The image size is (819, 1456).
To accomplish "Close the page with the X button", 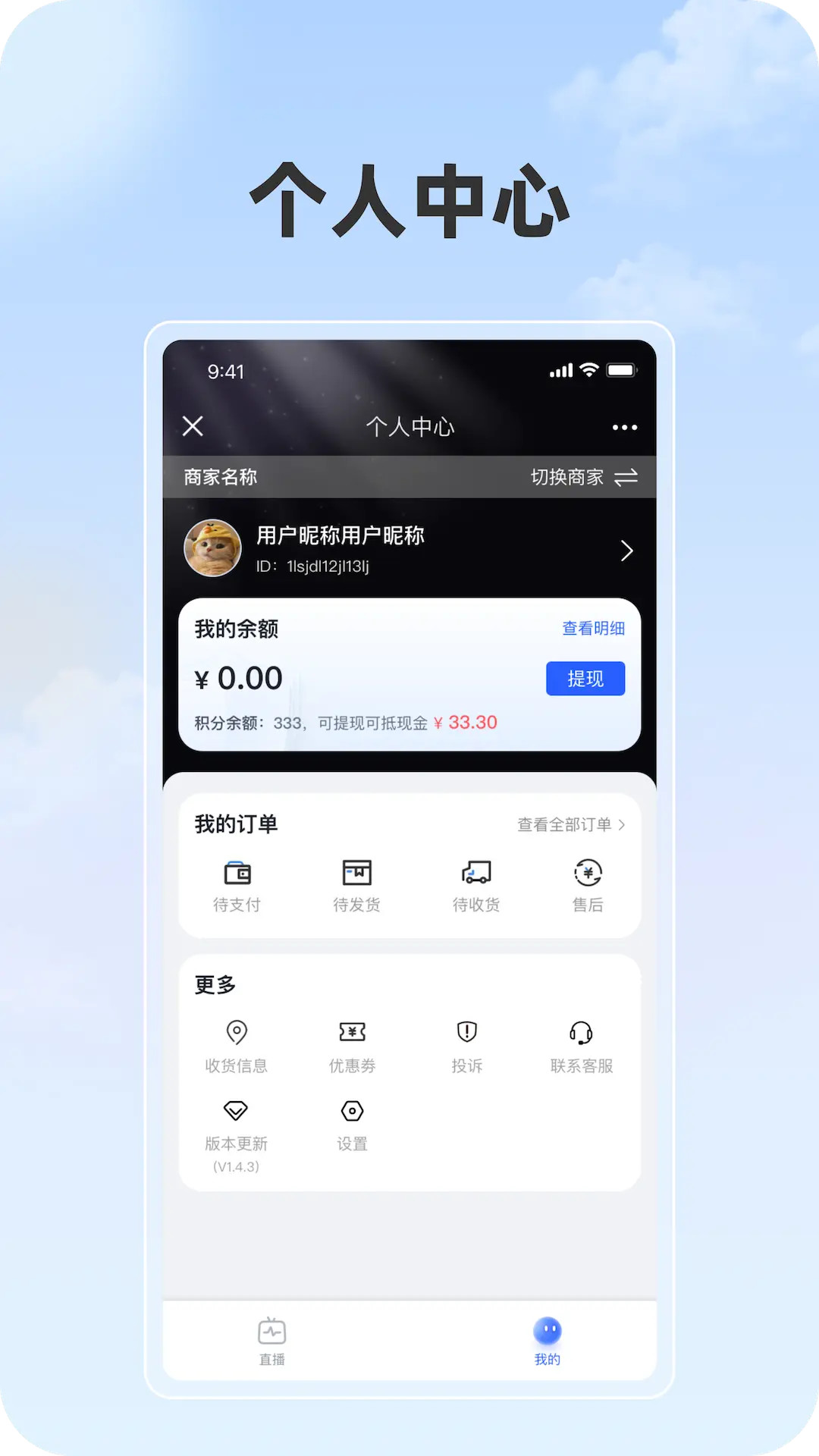I will click(192, 426).
